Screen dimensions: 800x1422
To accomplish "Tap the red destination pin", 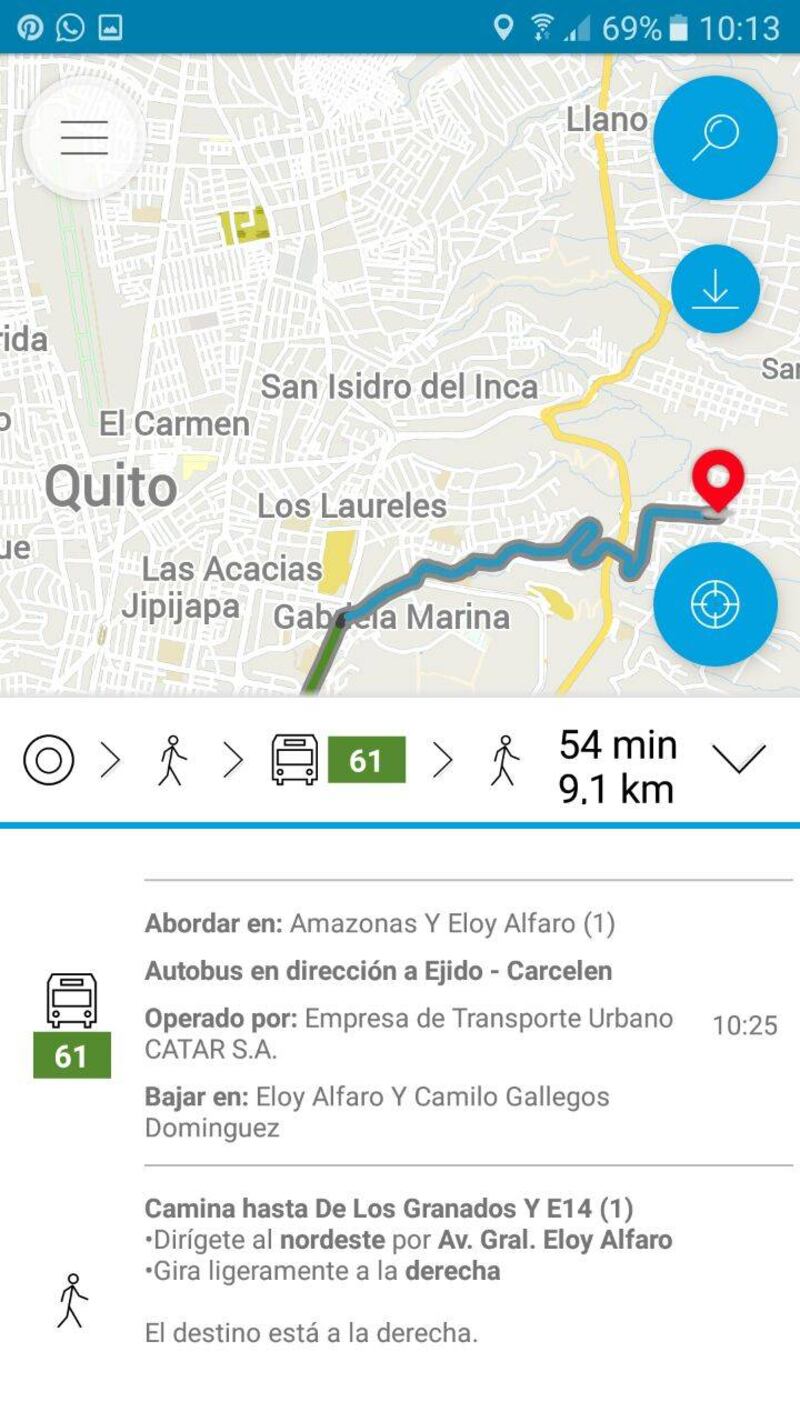I will tap(719, 481).
